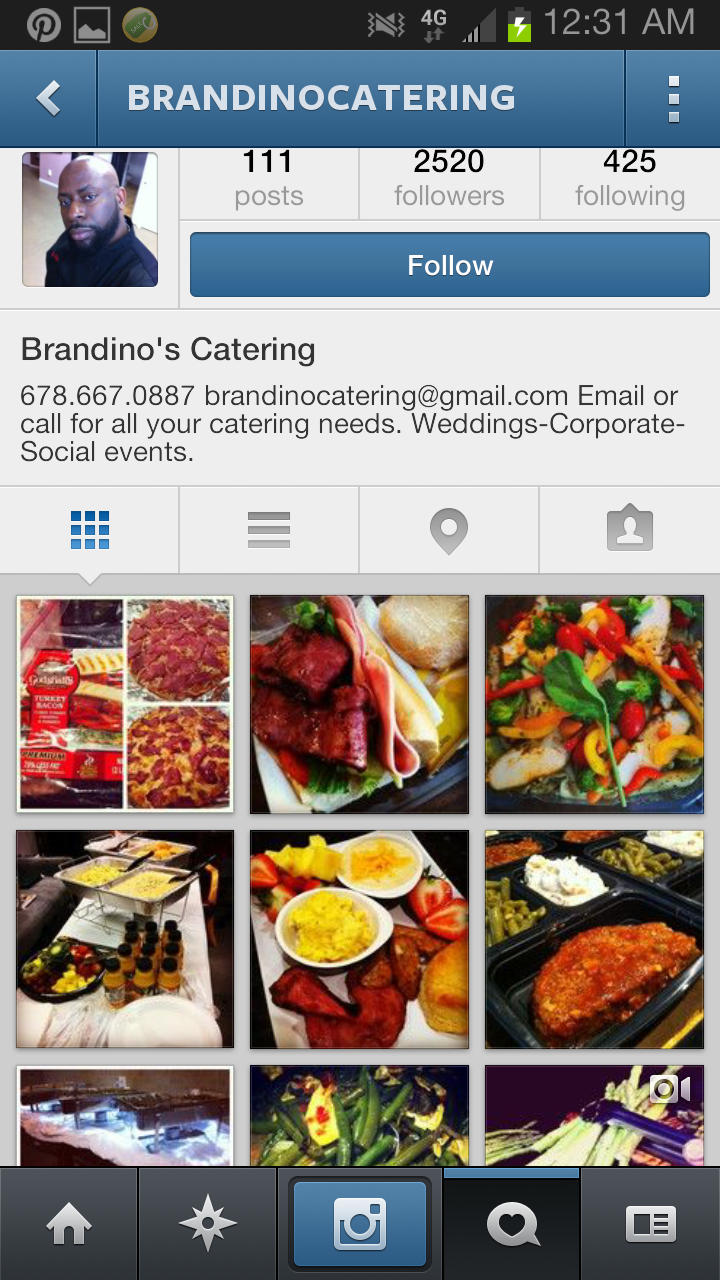This screenshot has height=1280, width=720.
Task: Open the overflow menu in the header
Action: pyautogui.click(x=673, y=98)
